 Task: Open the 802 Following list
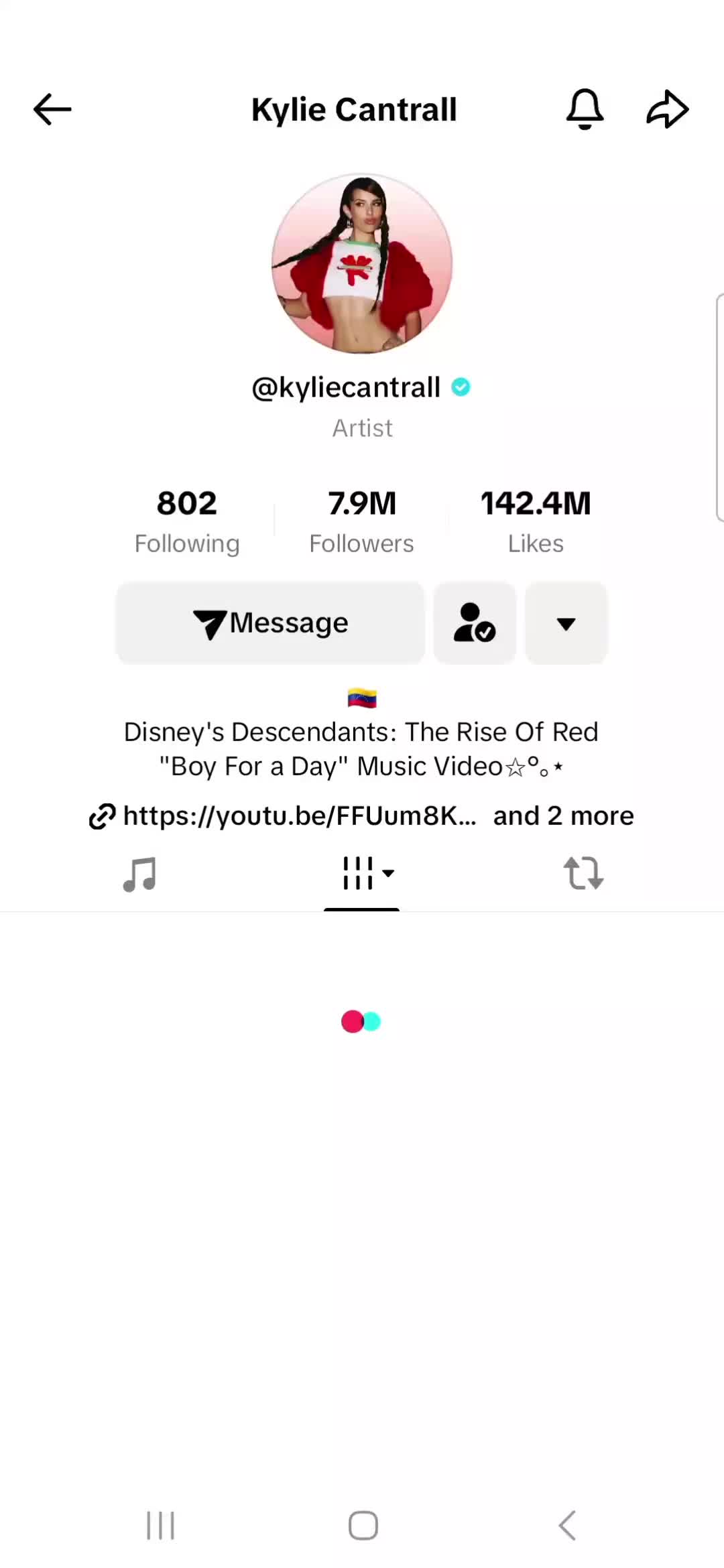[187, 521]
